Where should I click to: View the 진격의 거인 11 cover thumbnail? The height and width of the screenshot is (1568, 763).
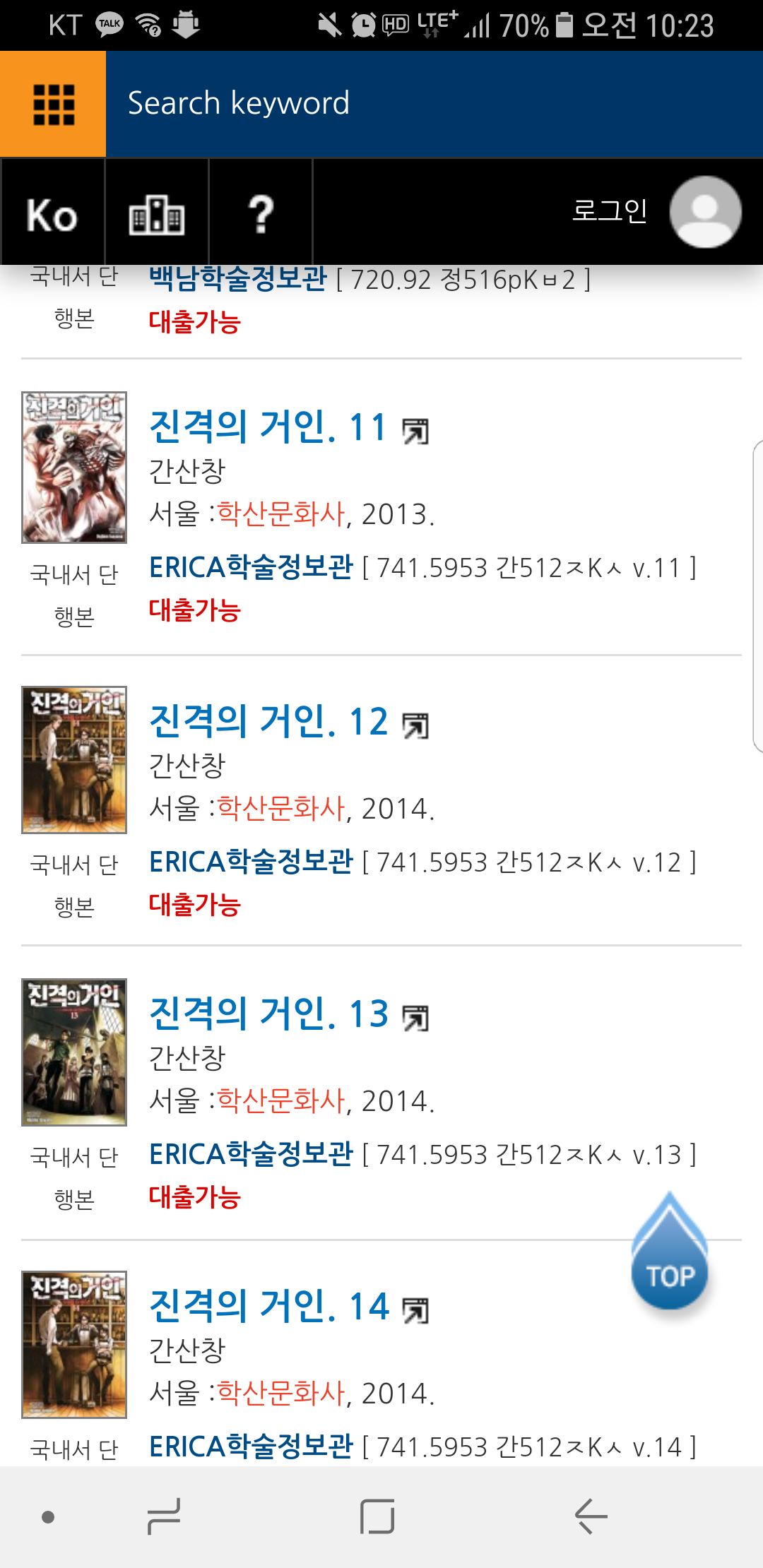pyautogui.click(x=74, y=468)
